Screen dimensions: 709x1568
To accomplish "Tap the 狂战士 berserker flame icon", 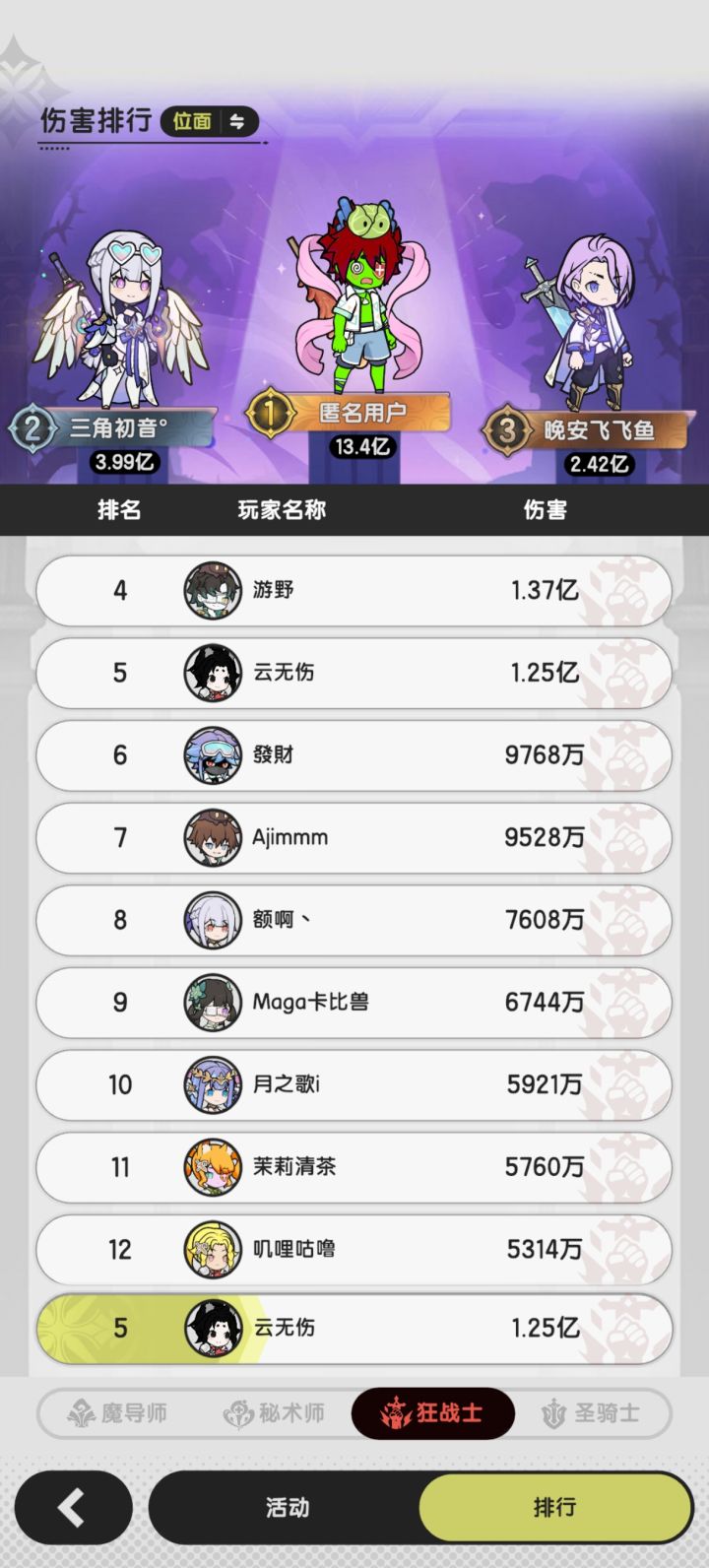I will pyautogui.click(x=394, y=1413).
